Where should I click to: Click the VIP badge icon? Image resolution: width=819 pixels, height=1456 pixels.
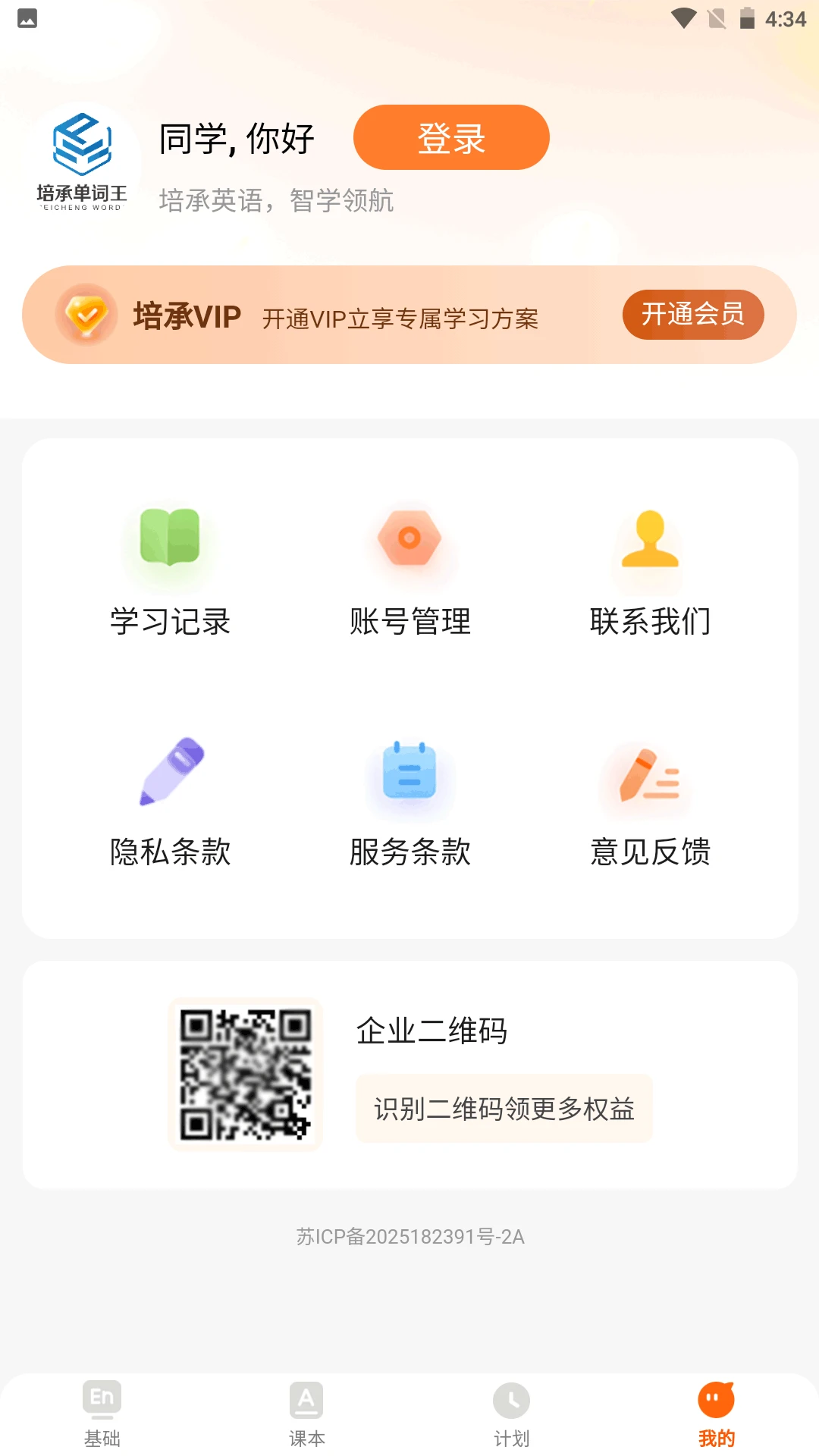[87, 314]
